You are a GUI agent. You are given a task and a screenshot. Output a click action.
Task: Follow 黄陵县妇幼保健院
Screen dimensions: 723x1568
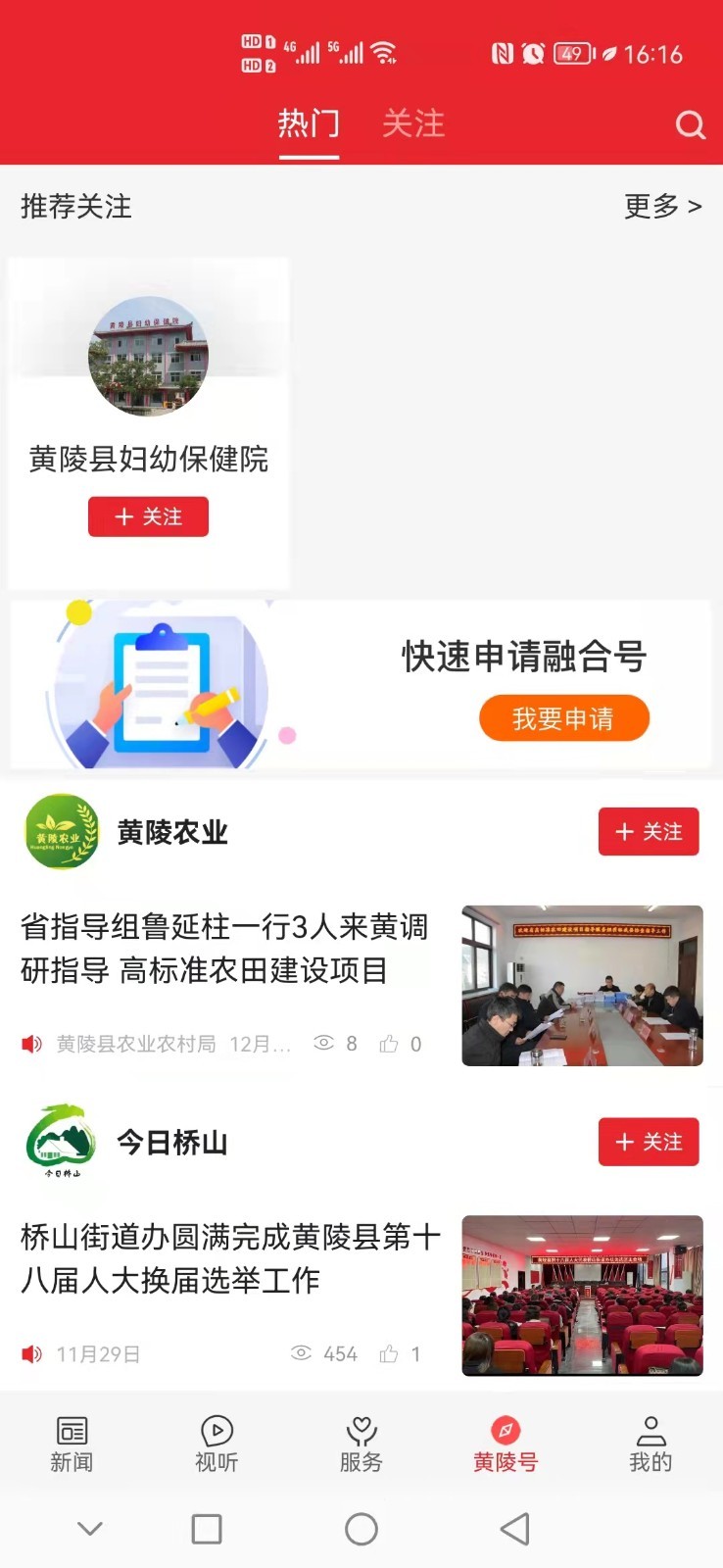pyautogui.click(x=148, y=516)
